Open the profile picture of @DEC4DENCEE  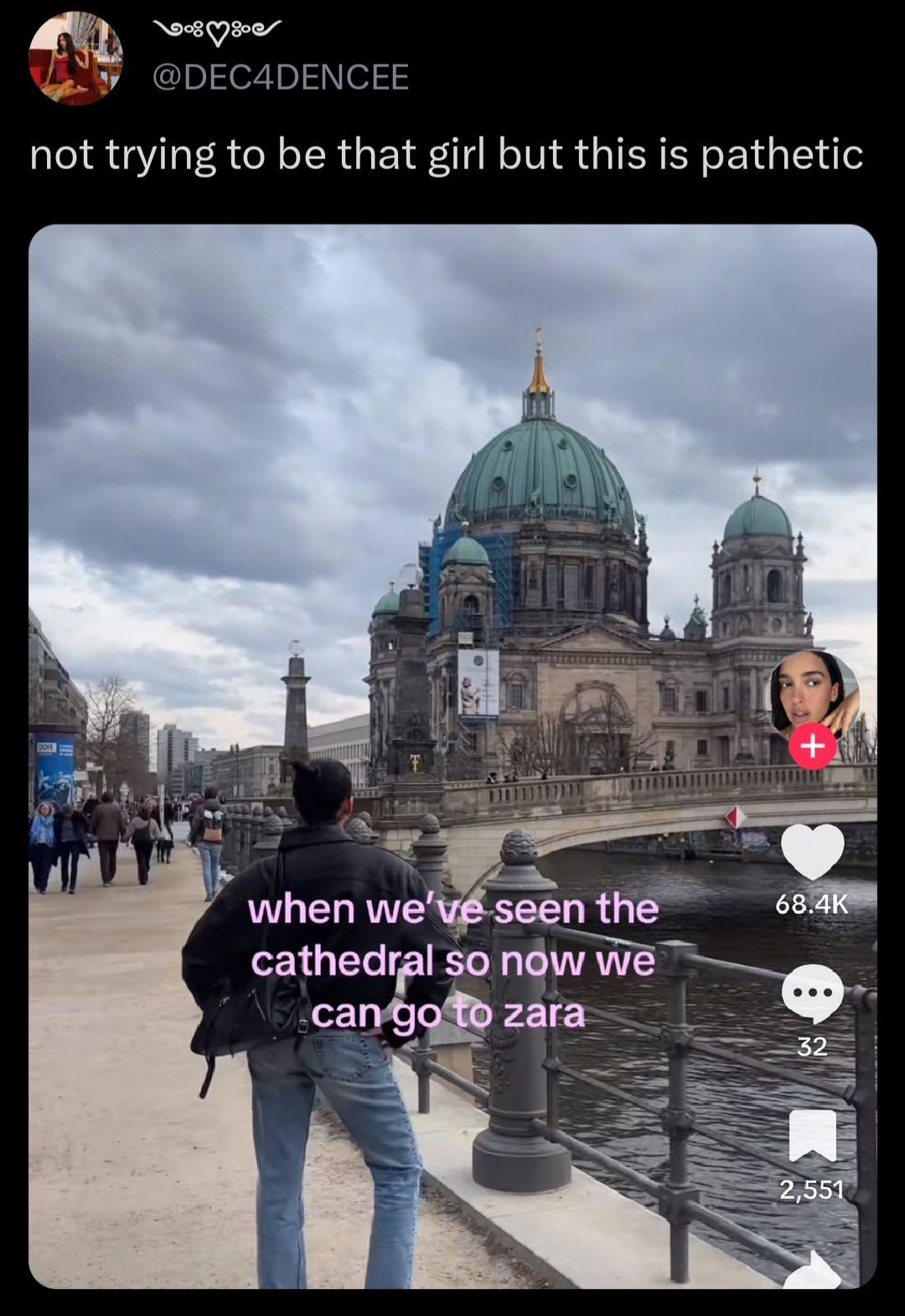tap(75, 59)
